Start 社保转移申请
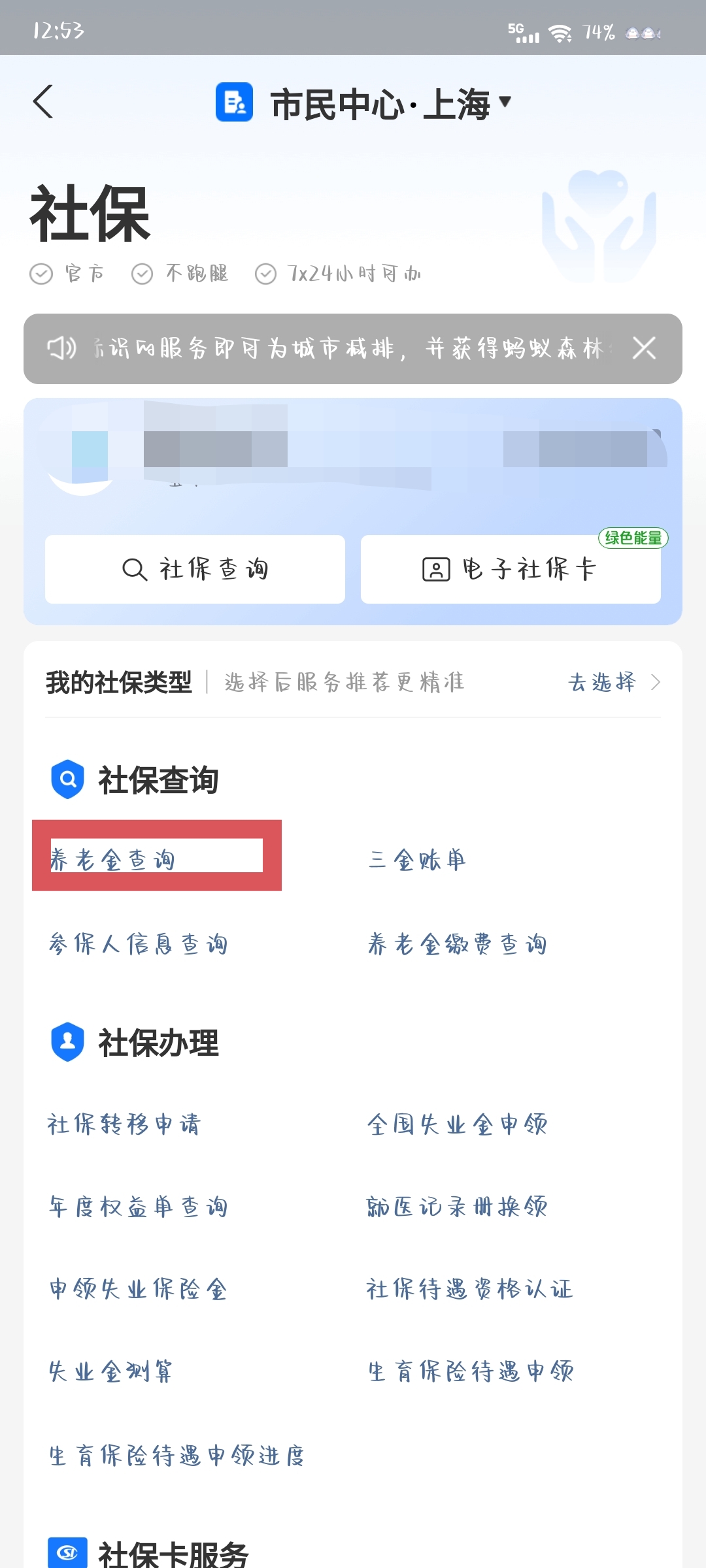 (124, 1124)
